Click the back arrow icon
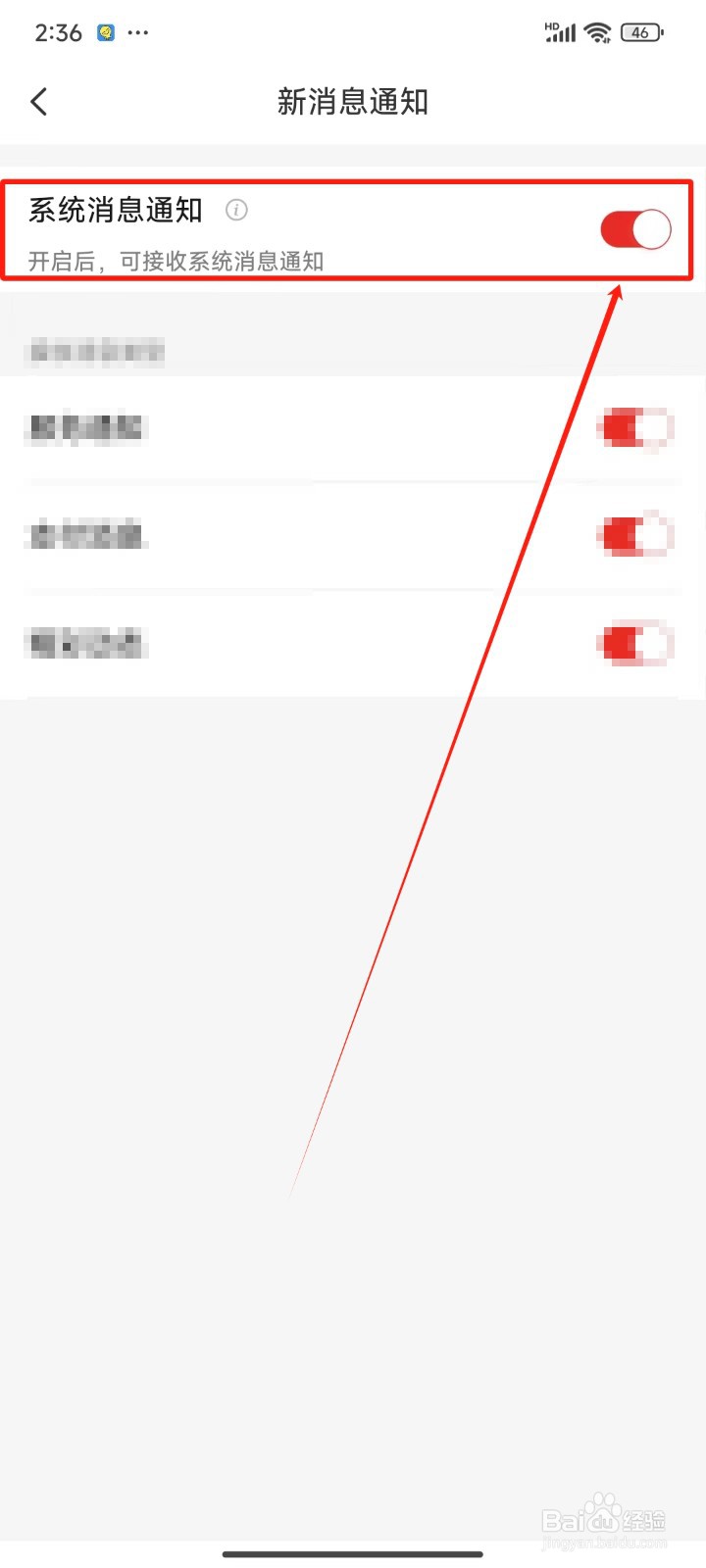The width and height of the screenshot is (706, 1568). point(39,101)
